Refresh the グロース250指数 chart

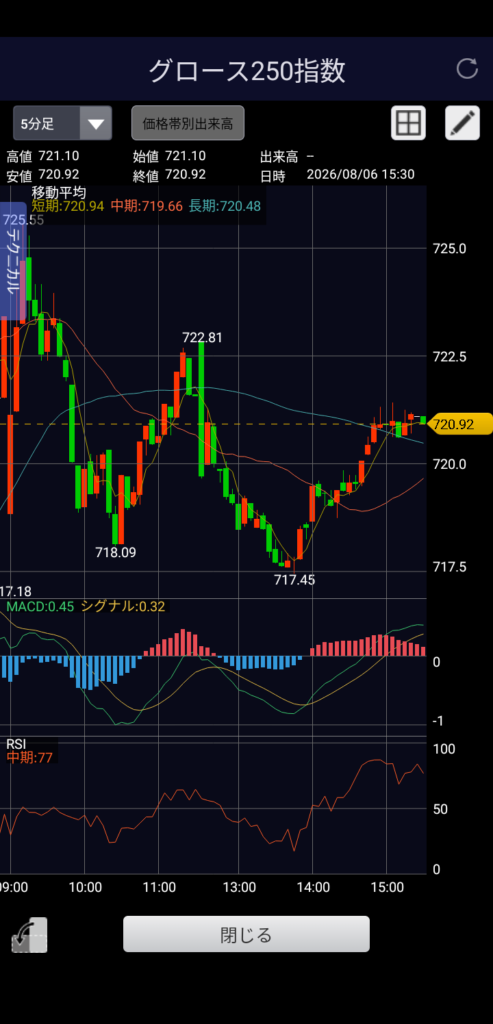467,69
